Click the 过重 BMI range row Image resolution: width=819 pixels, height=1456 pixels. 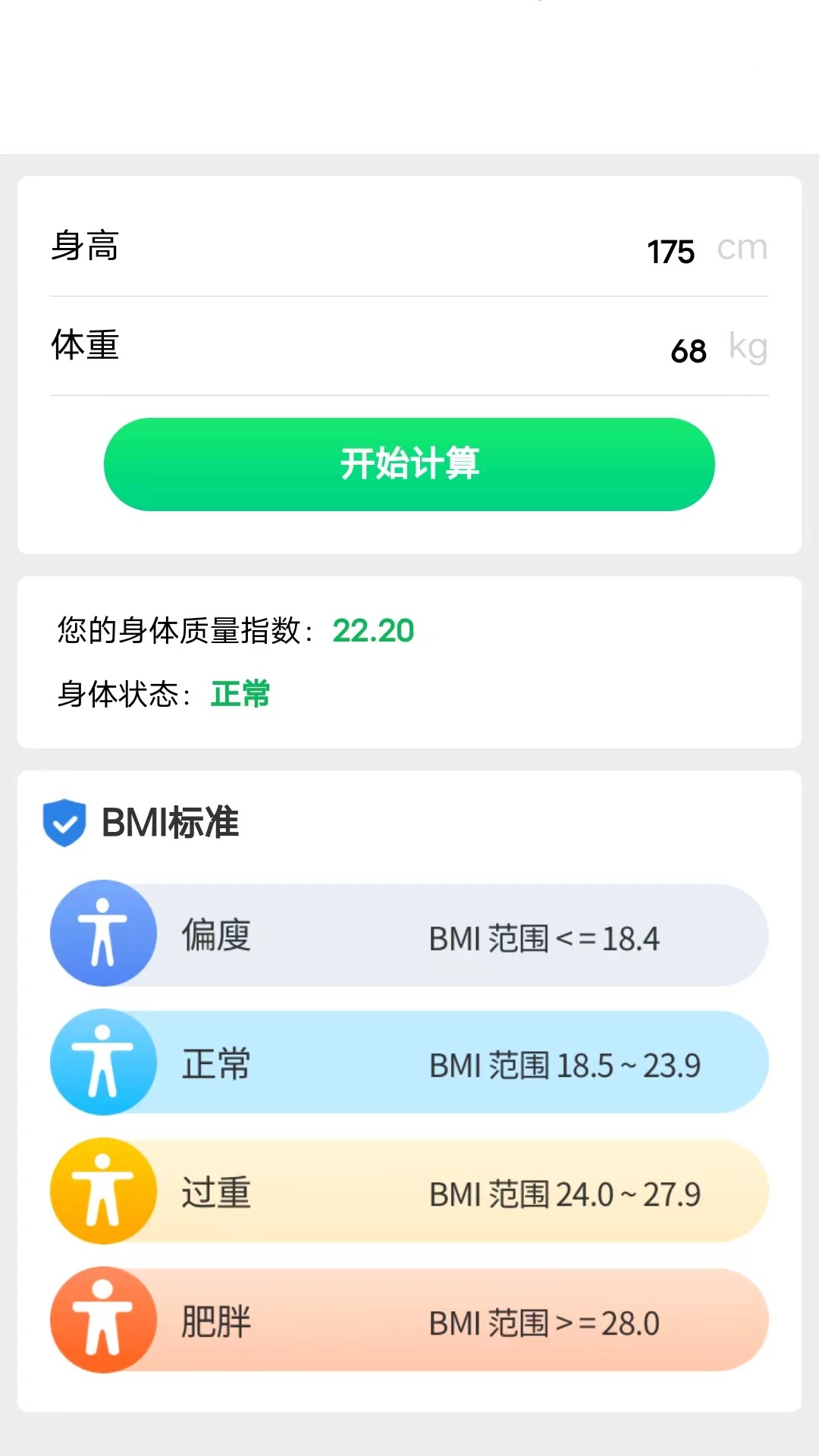tap(409, 1192)
